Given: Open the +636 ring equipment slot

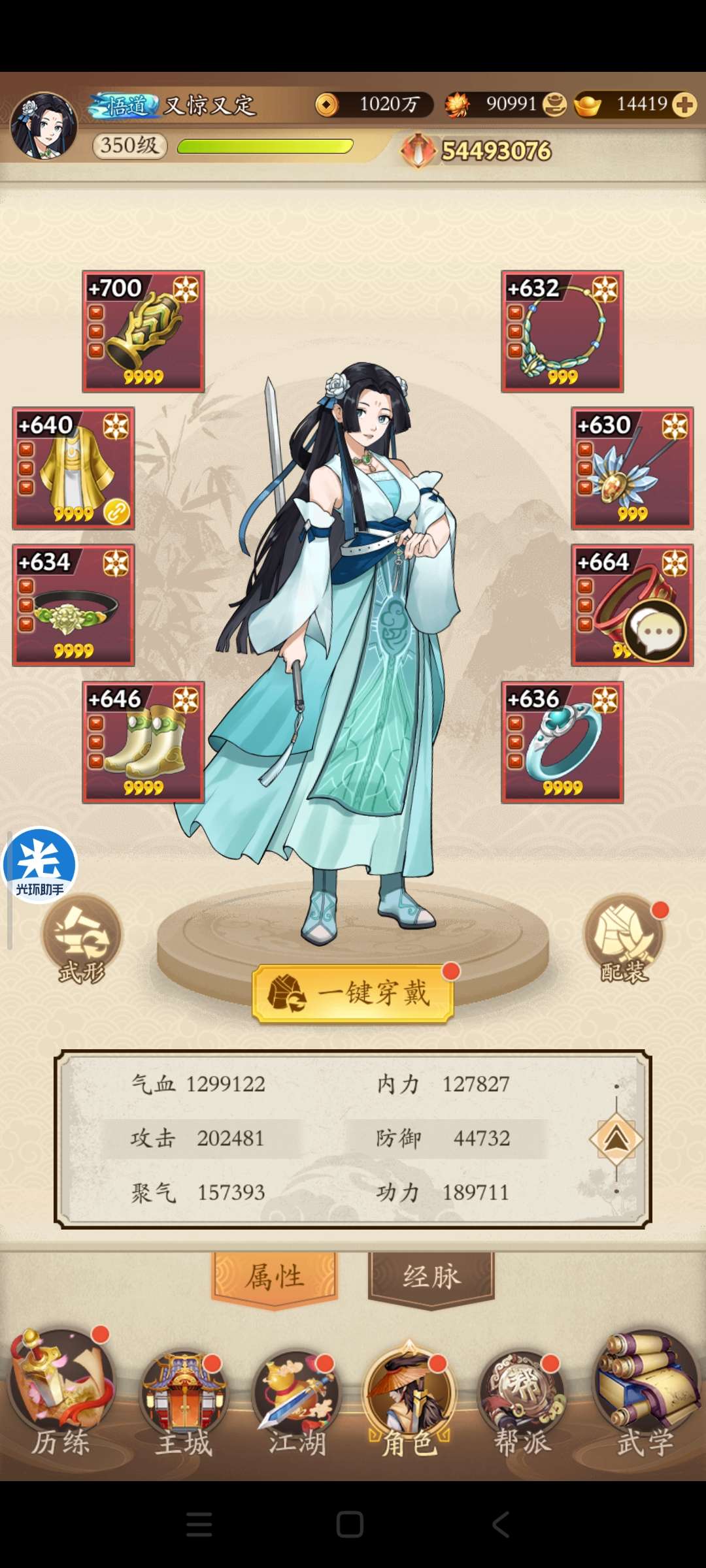Looking at the screenshot, I should [x=562, y=742].
